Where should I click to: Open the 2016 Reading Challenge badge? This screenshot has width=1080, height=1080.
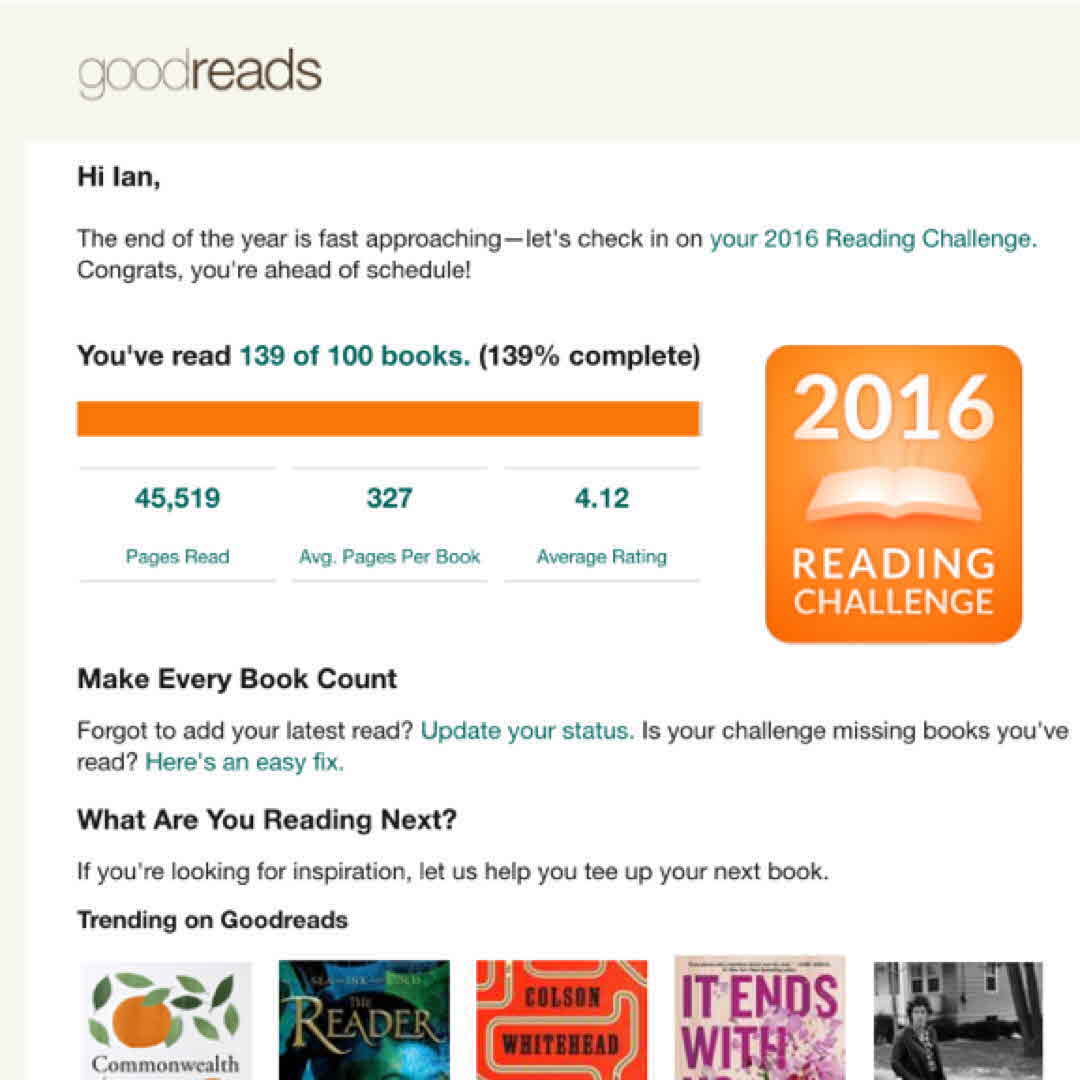coord(893,494)
